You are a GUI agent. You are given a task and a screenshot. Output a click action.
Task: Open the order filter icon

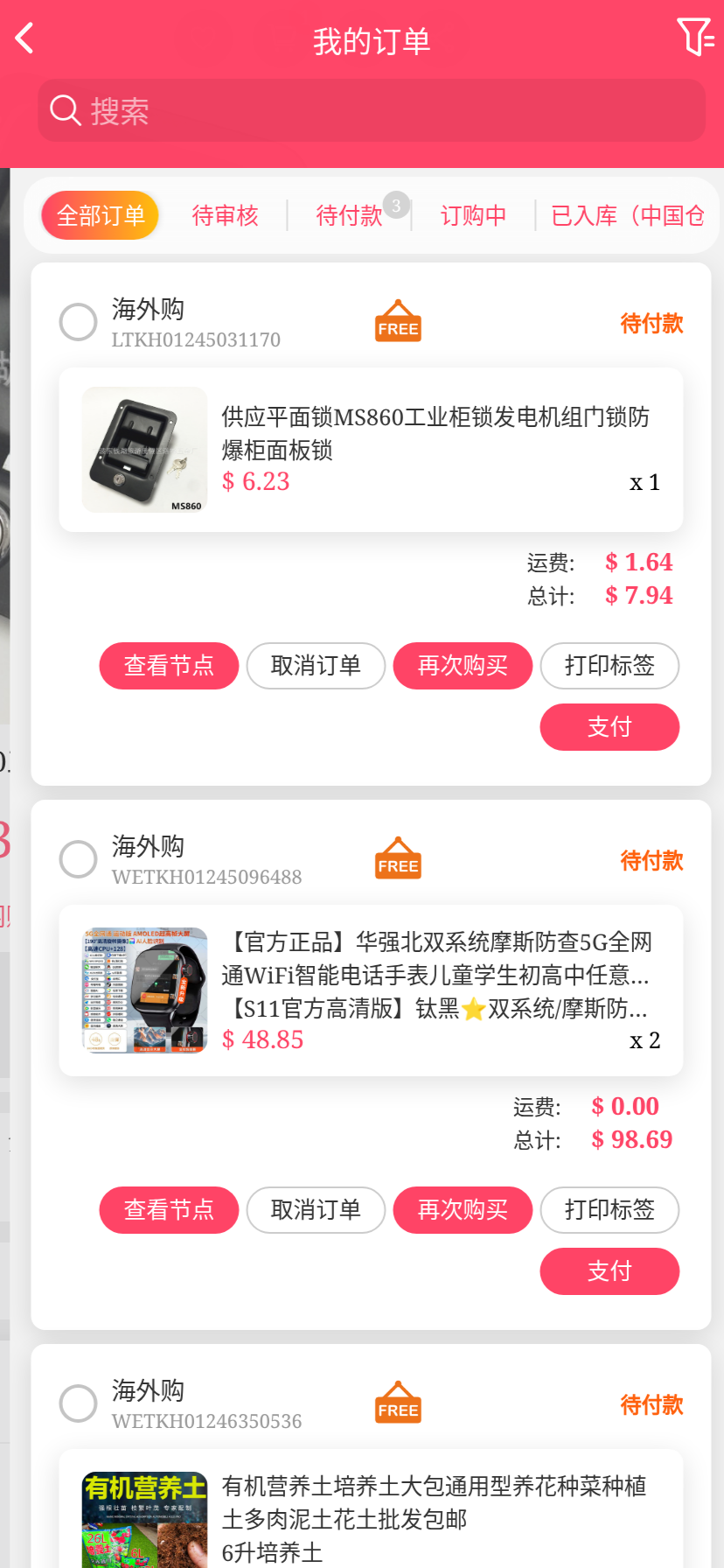695,38
